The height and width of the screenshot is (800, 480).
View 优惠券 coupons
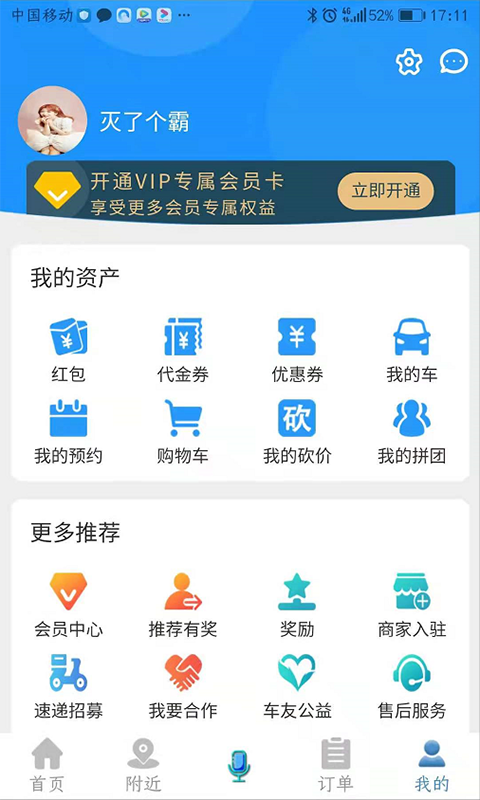point(297,350)
